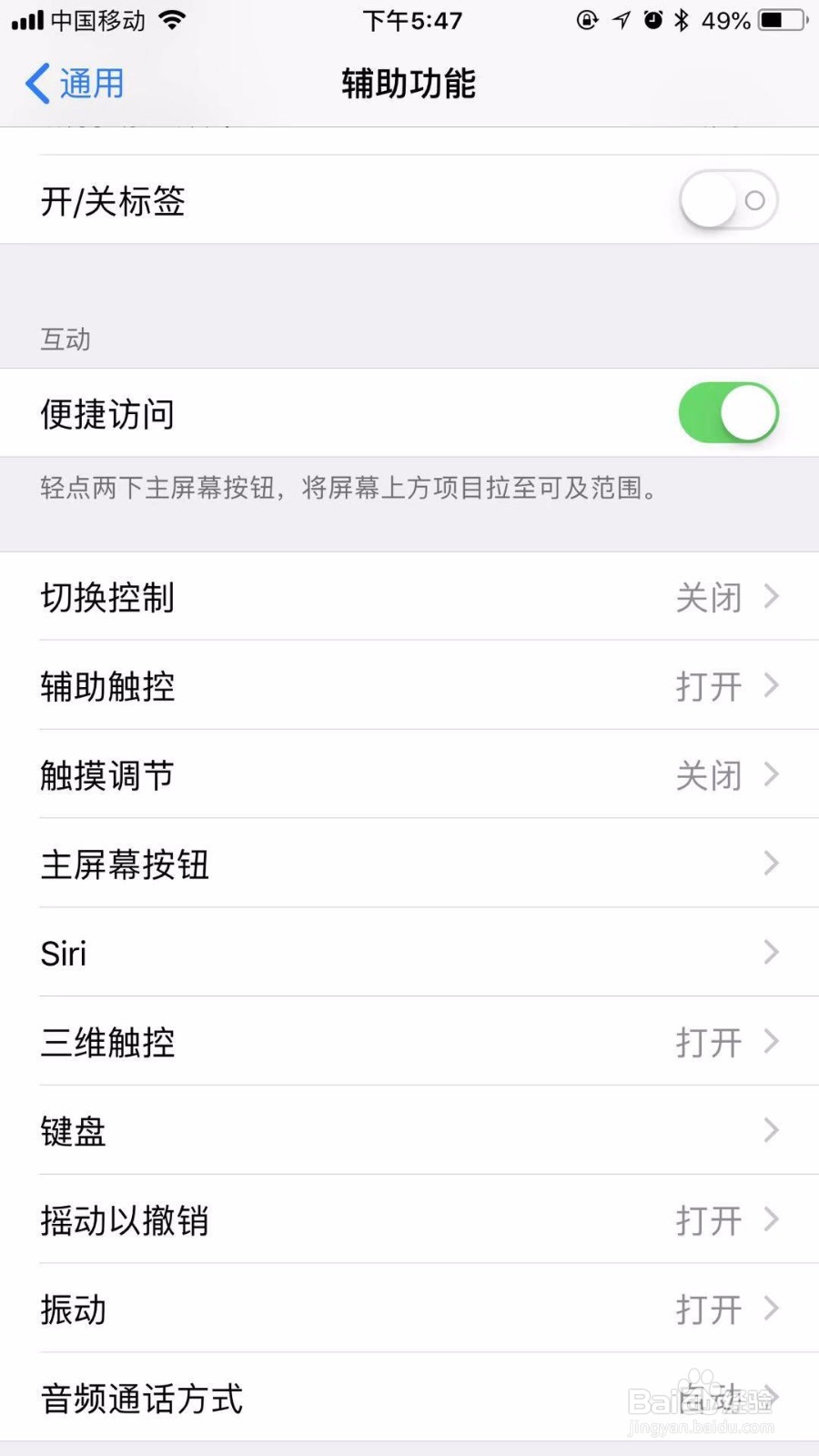The image size is (819, 1456).
Task: Select the 音频通话方式 row
Action: (409, 1399)
